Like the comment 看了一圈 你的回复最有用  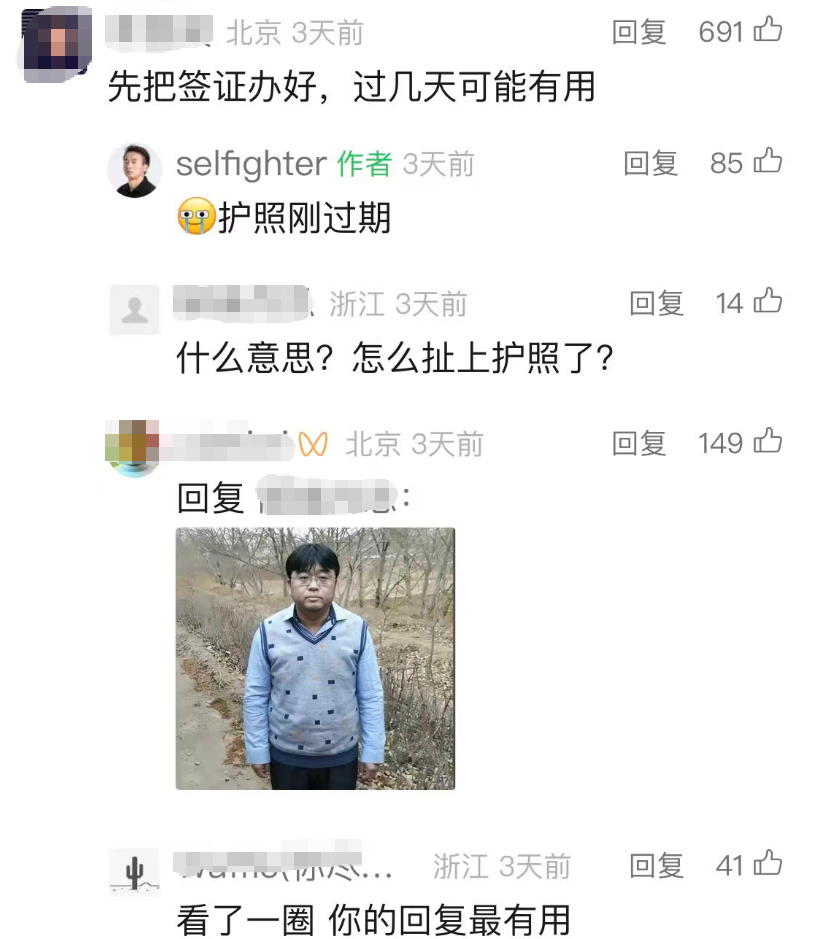[767, 864]
